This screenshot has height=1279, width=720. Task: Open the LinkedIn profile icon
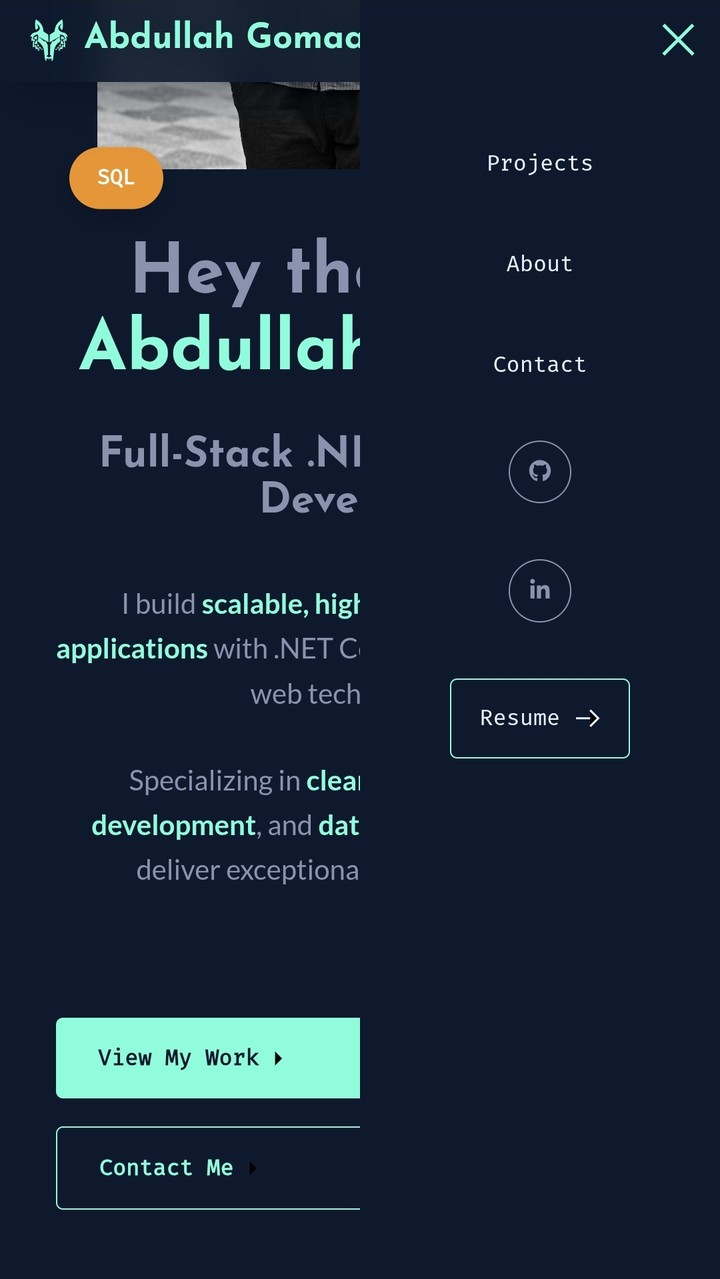click(540, 590)
